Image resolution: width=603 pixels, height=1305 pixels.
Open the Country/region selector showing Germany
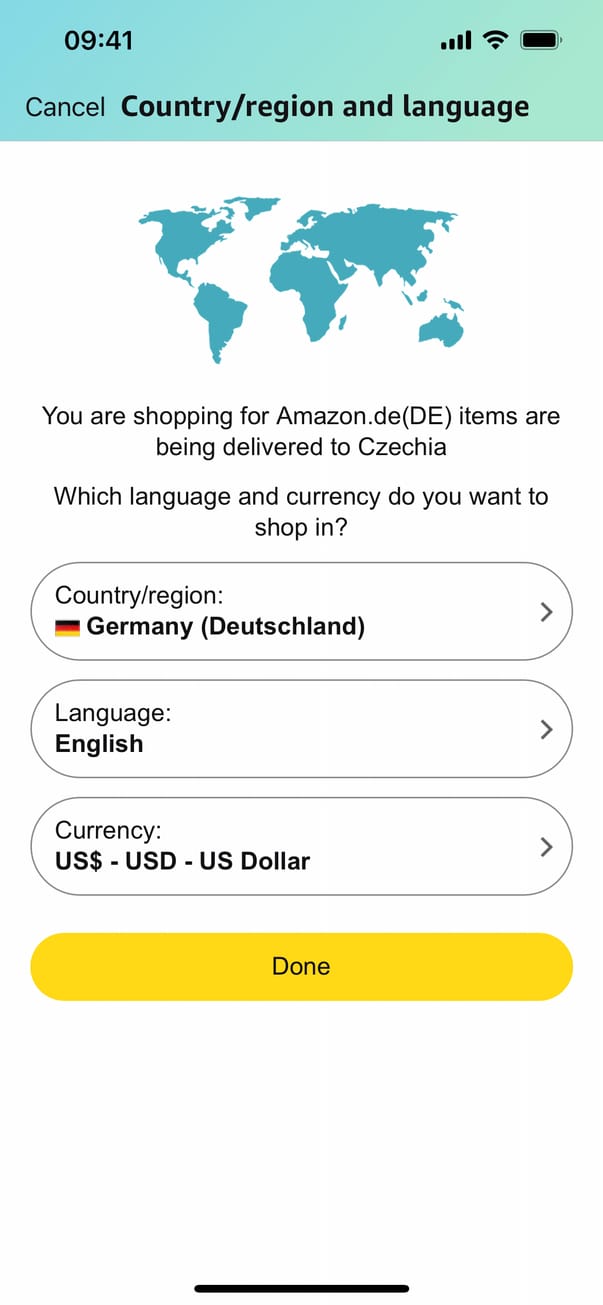(x=301, y=611)
